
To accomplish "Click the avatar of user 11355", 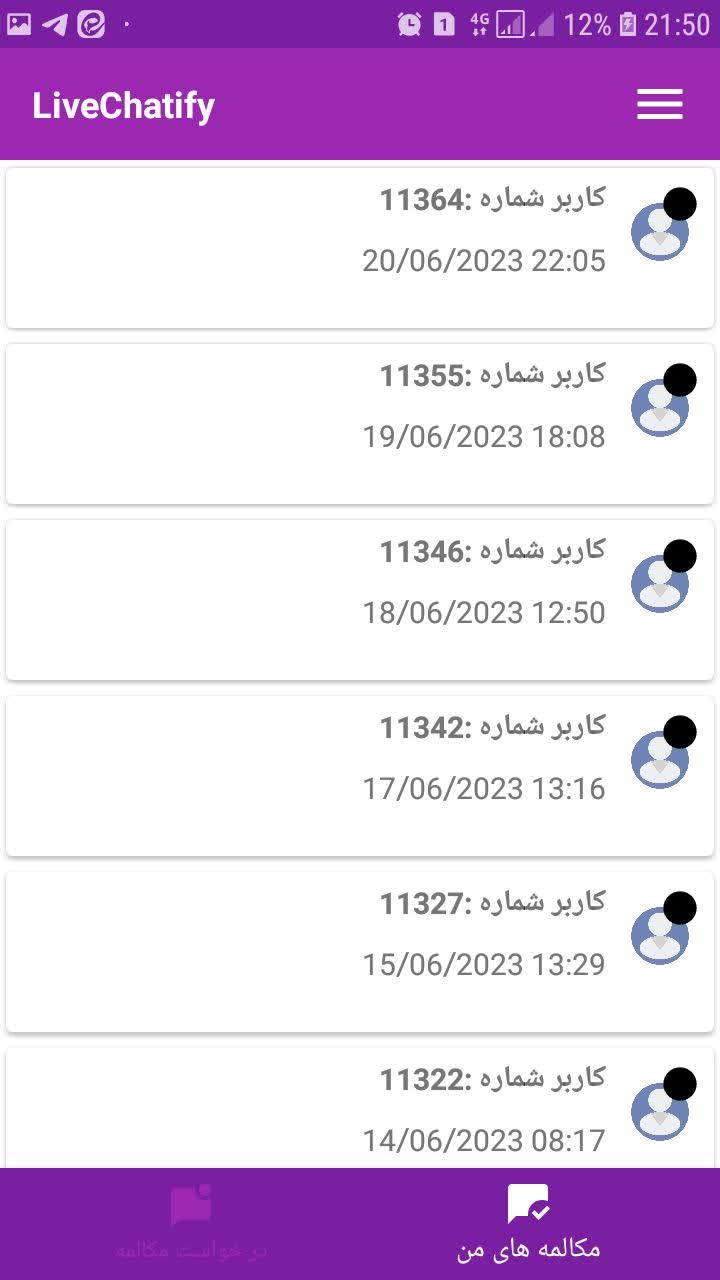I will point(659,406).
